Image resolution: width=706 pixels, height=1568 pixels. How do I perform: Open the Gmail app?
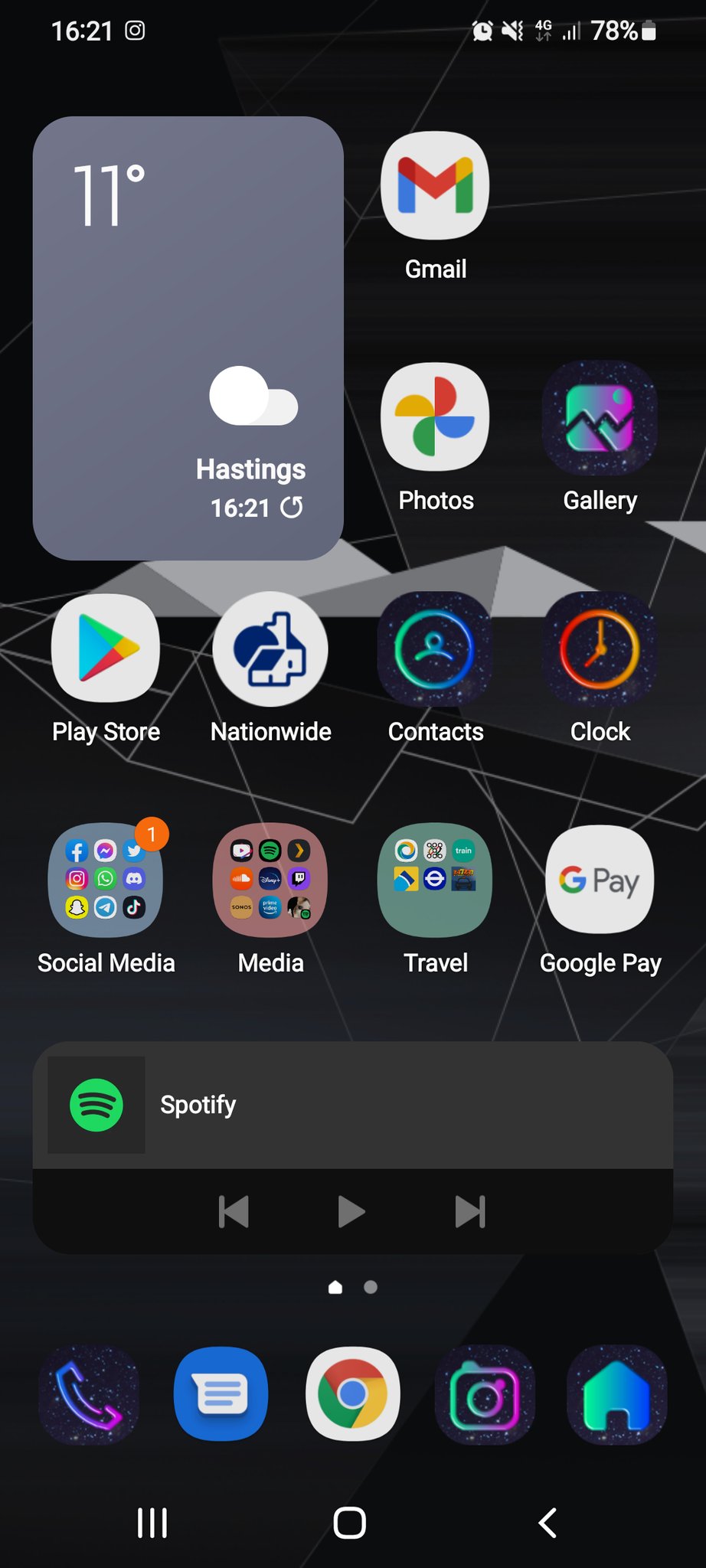click(x=435, y=186)
